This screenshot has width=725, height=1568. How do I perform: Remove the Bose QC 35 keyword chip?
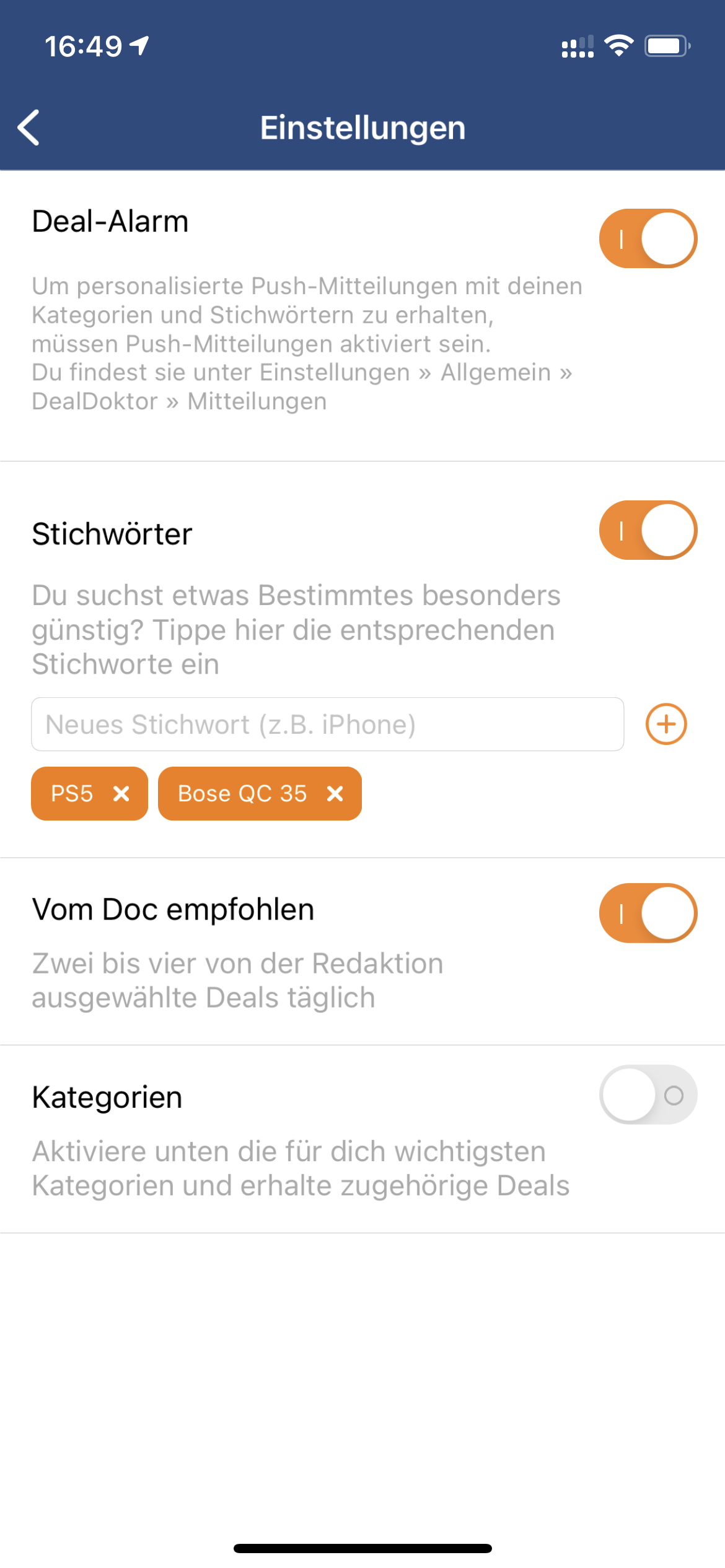(x=335, y=793)
